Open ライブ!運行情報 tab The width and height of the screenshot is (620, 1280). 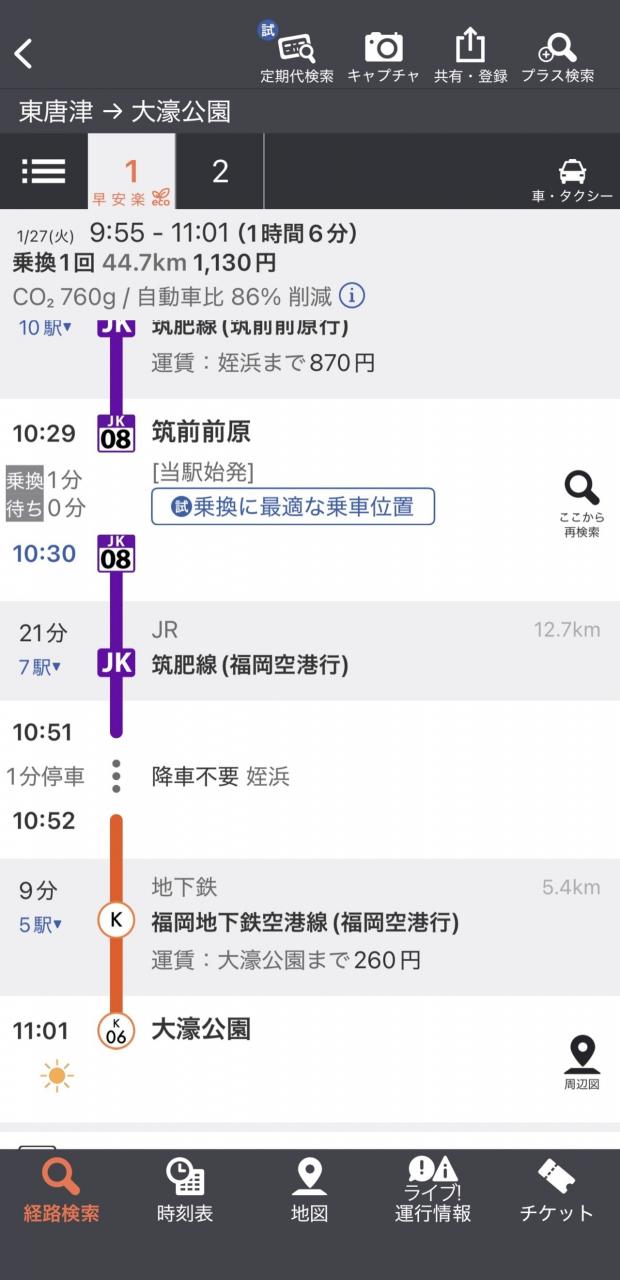(x=432, y=1191)
